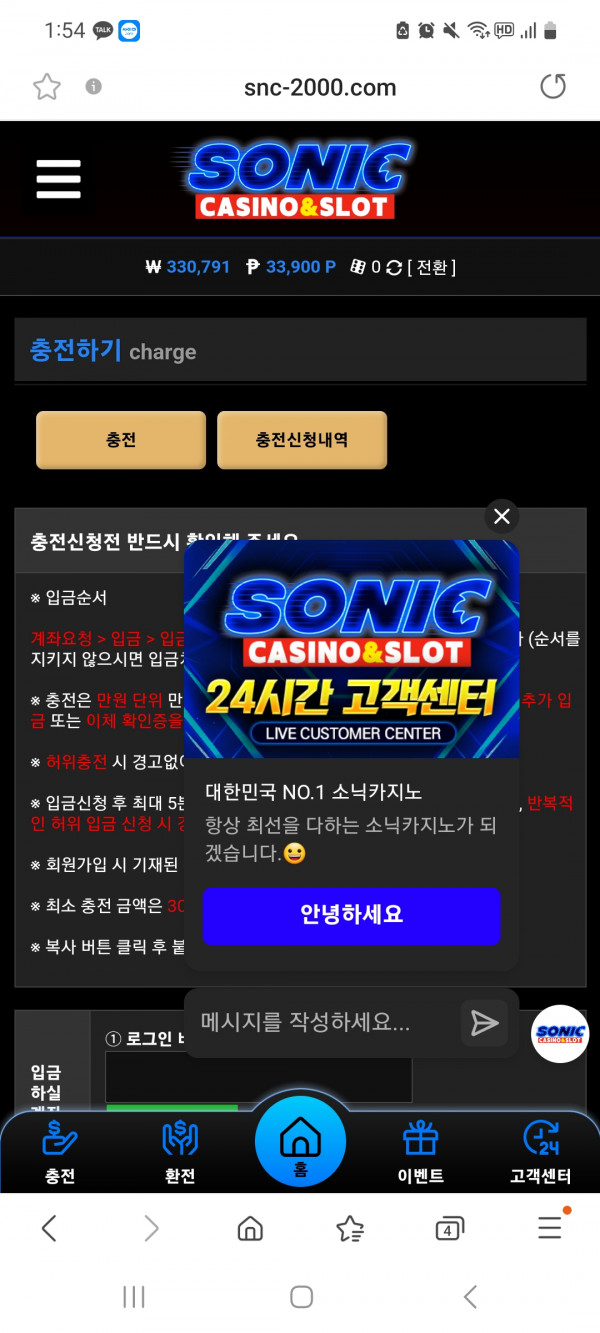Open the browser tabs switcher
The image size is (600, 1333).
[449, 1229]
